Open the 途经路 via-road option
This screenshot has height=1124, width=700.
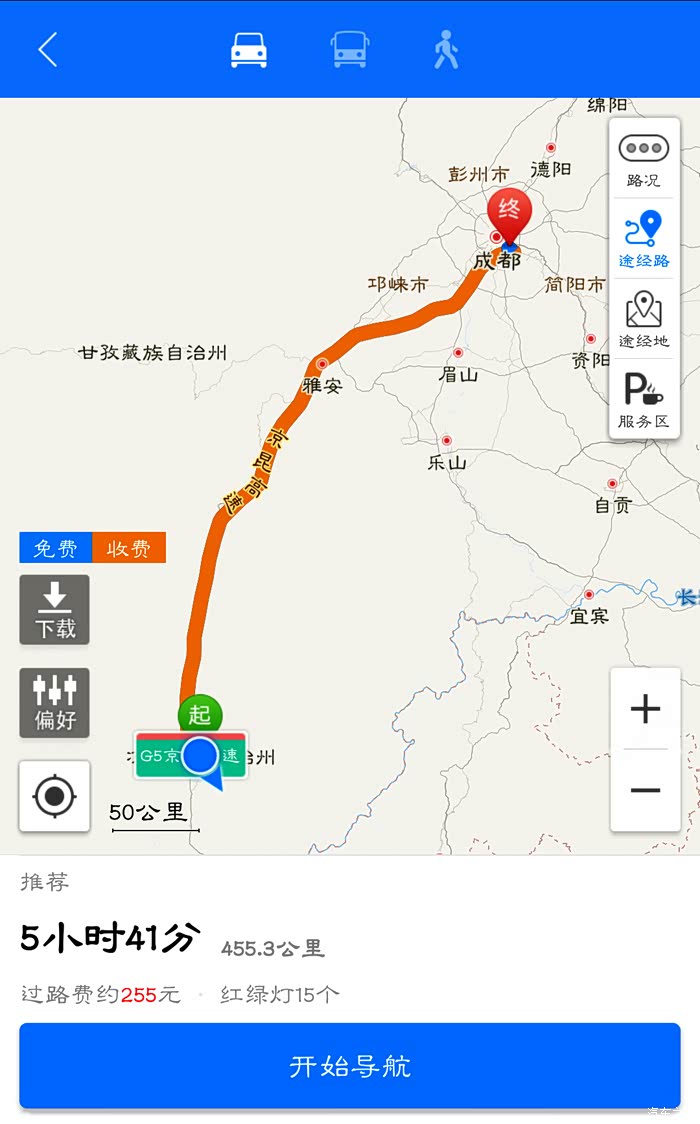(643, 239)
